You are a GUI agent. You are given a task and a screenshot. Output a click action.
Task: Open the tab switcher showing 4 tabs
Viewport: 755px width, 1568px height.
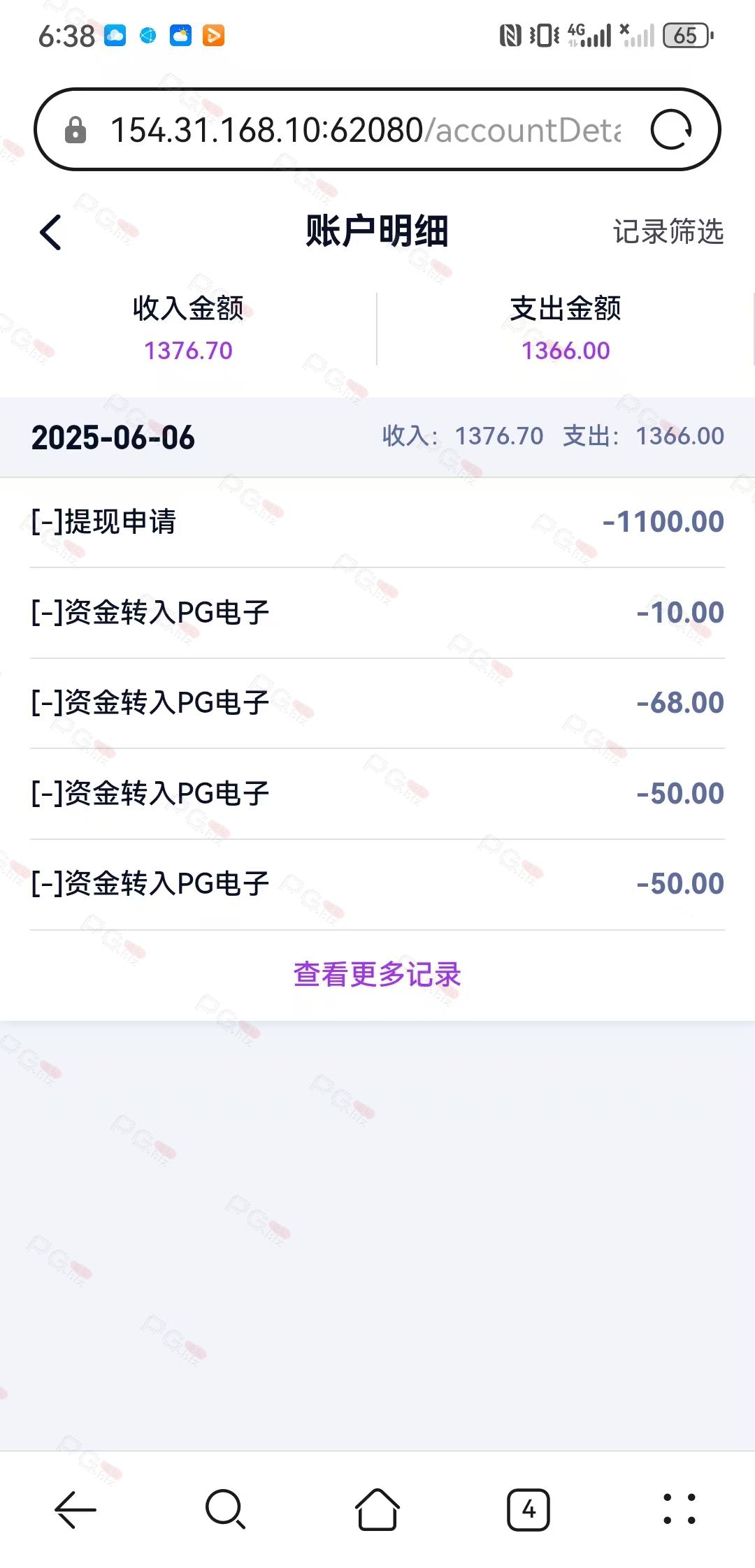[x=528, y=1509]
